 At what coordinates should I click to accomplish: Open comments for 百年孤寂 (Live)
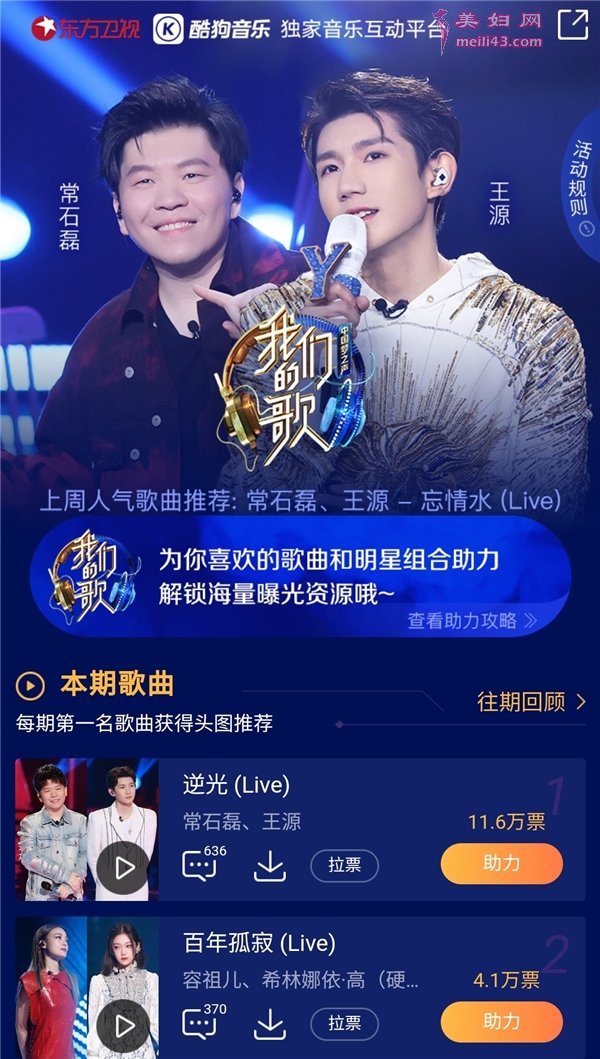(199, 1023)
